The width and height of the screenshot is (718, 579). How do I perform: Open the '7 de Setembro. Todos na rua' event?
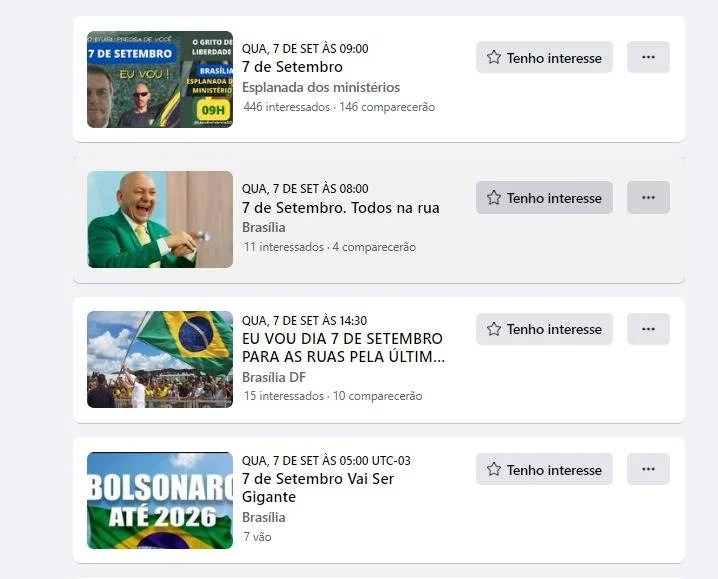(340, 208)
